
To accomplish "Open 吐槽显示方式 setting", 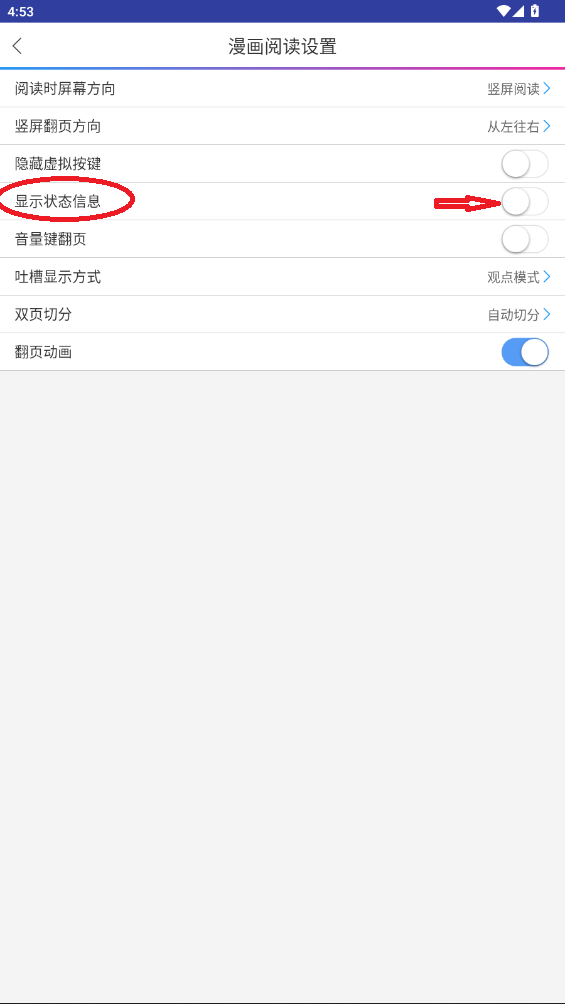I will (x=282, y=277).
